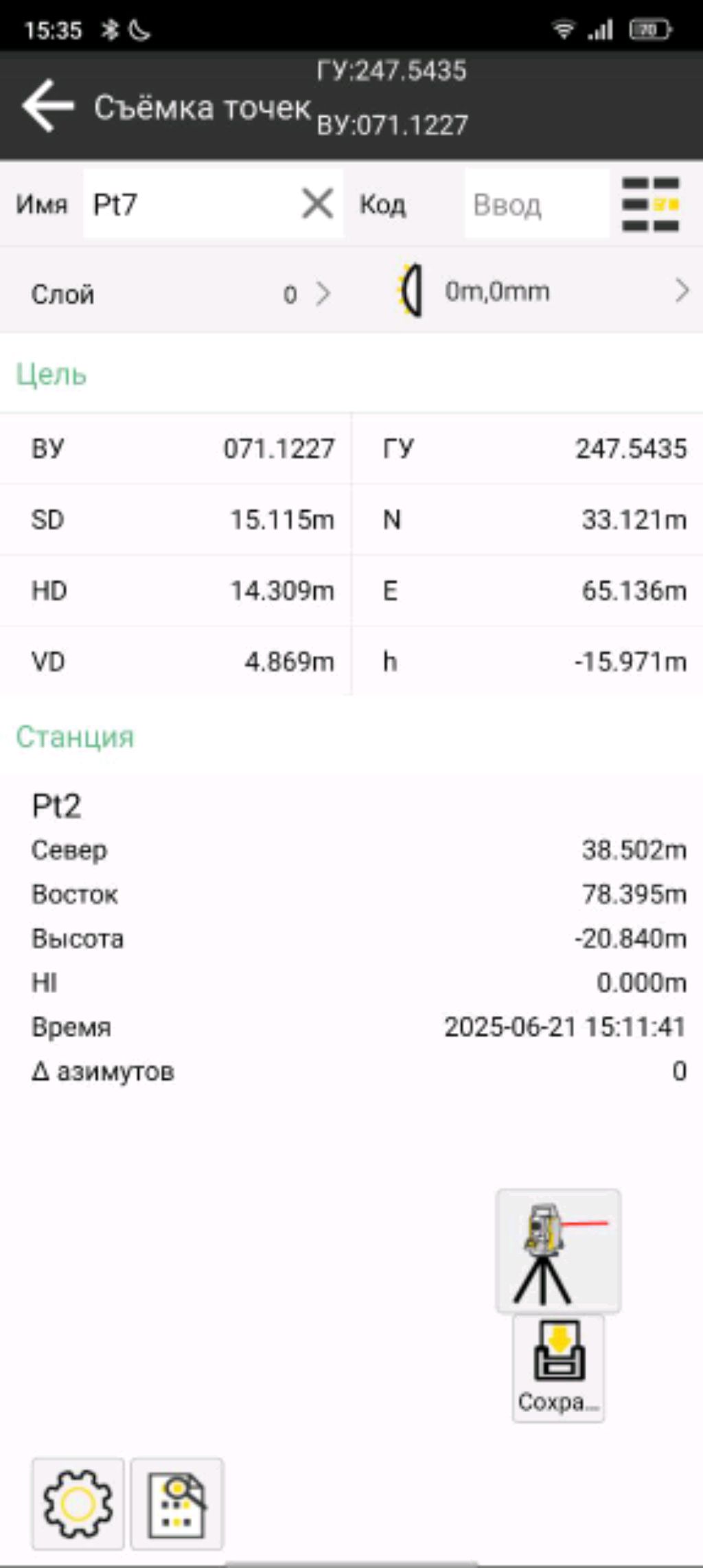This screenshot has height=1568, width=703.
Task: Open the data review list icon
Action: tap(177, 1504)
